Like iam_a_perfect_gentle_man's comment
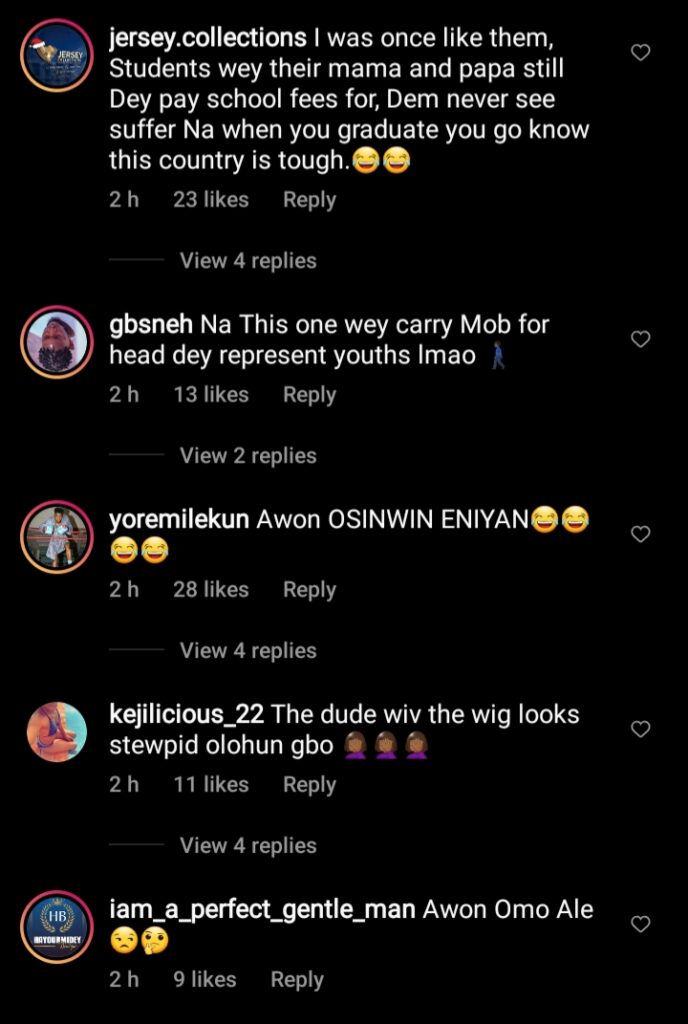Viewport: 688px width, 1024px height. 641,924
